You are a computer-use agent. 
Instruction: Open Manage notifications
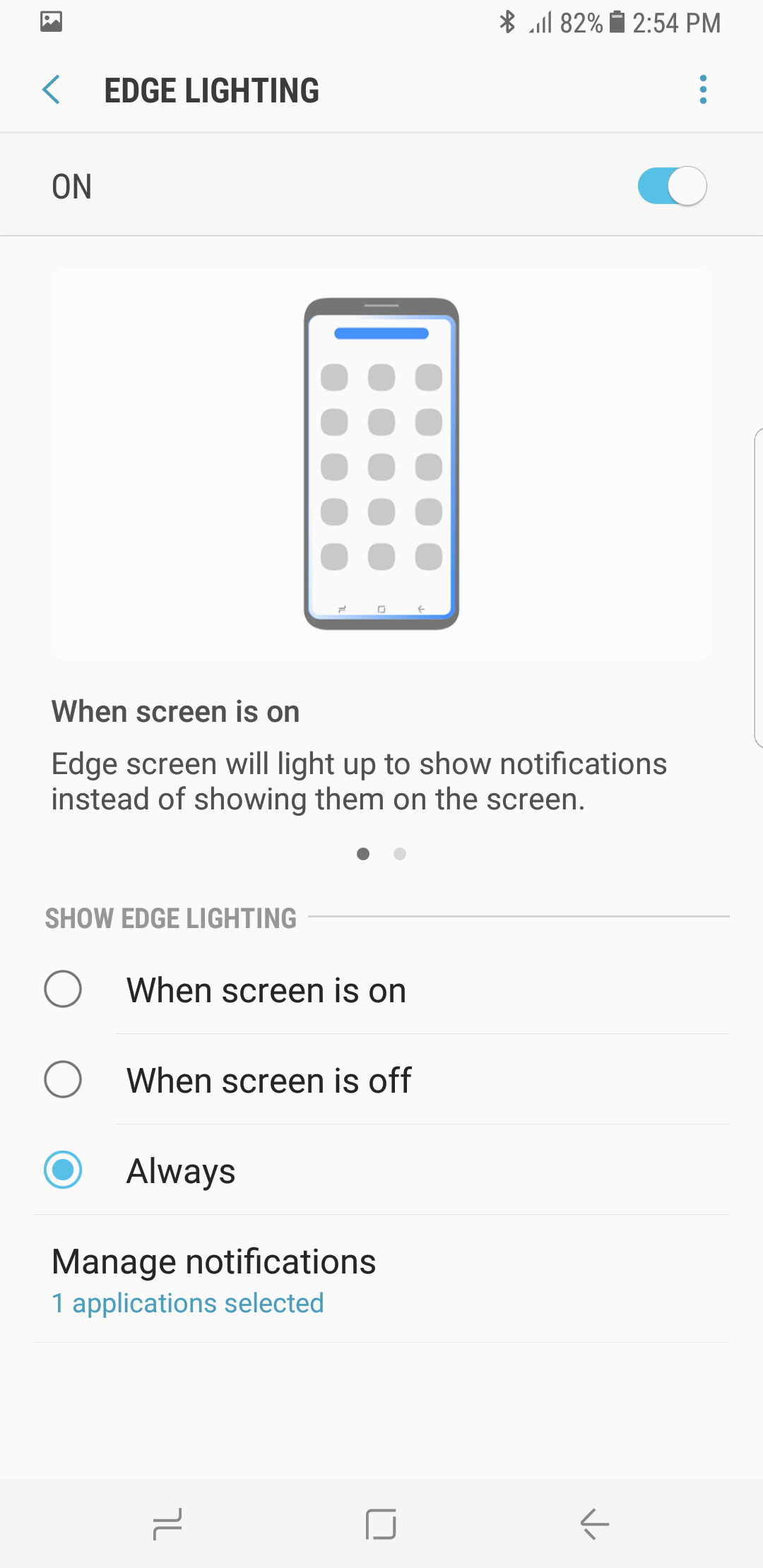pyautogui.click(x=213, y=1278)
